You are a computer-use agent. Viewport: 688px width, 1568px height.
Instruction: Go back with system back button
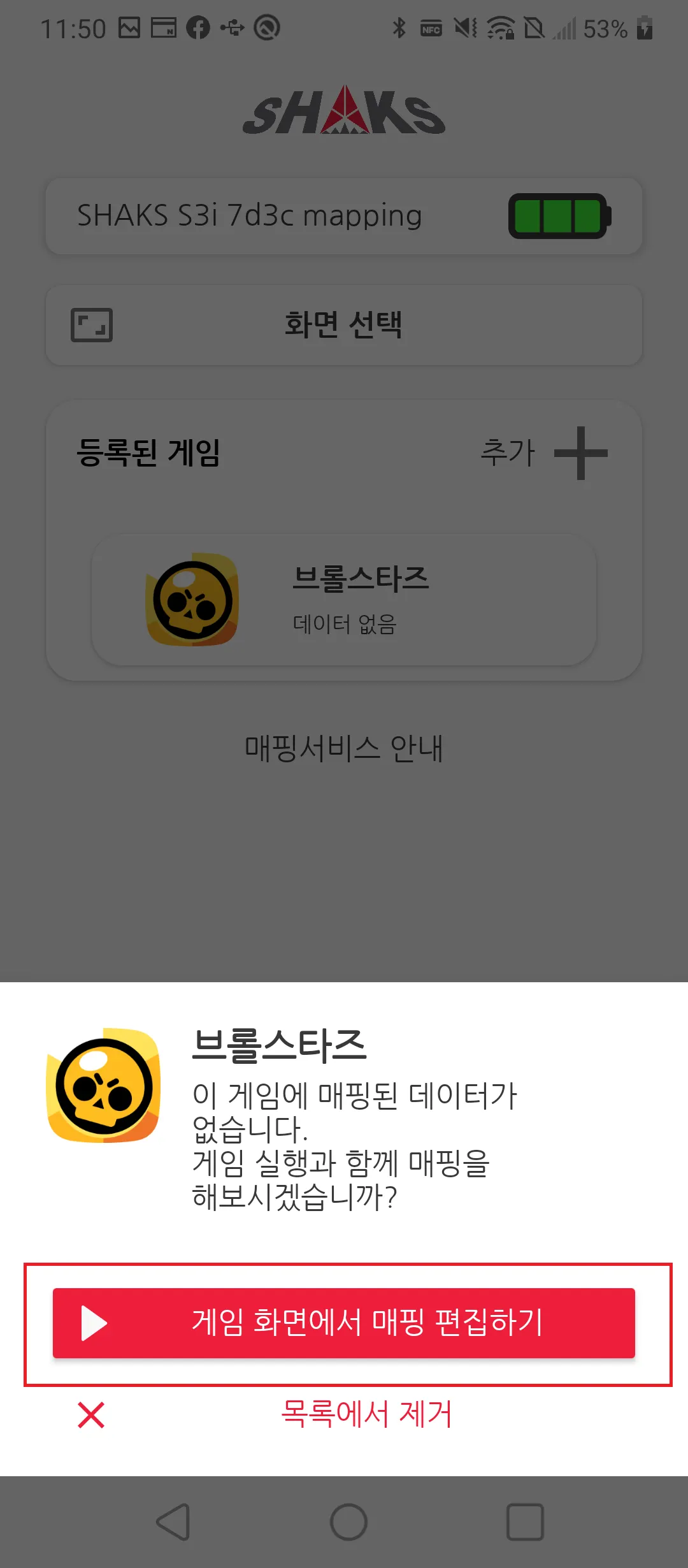tap(173, 1522)
